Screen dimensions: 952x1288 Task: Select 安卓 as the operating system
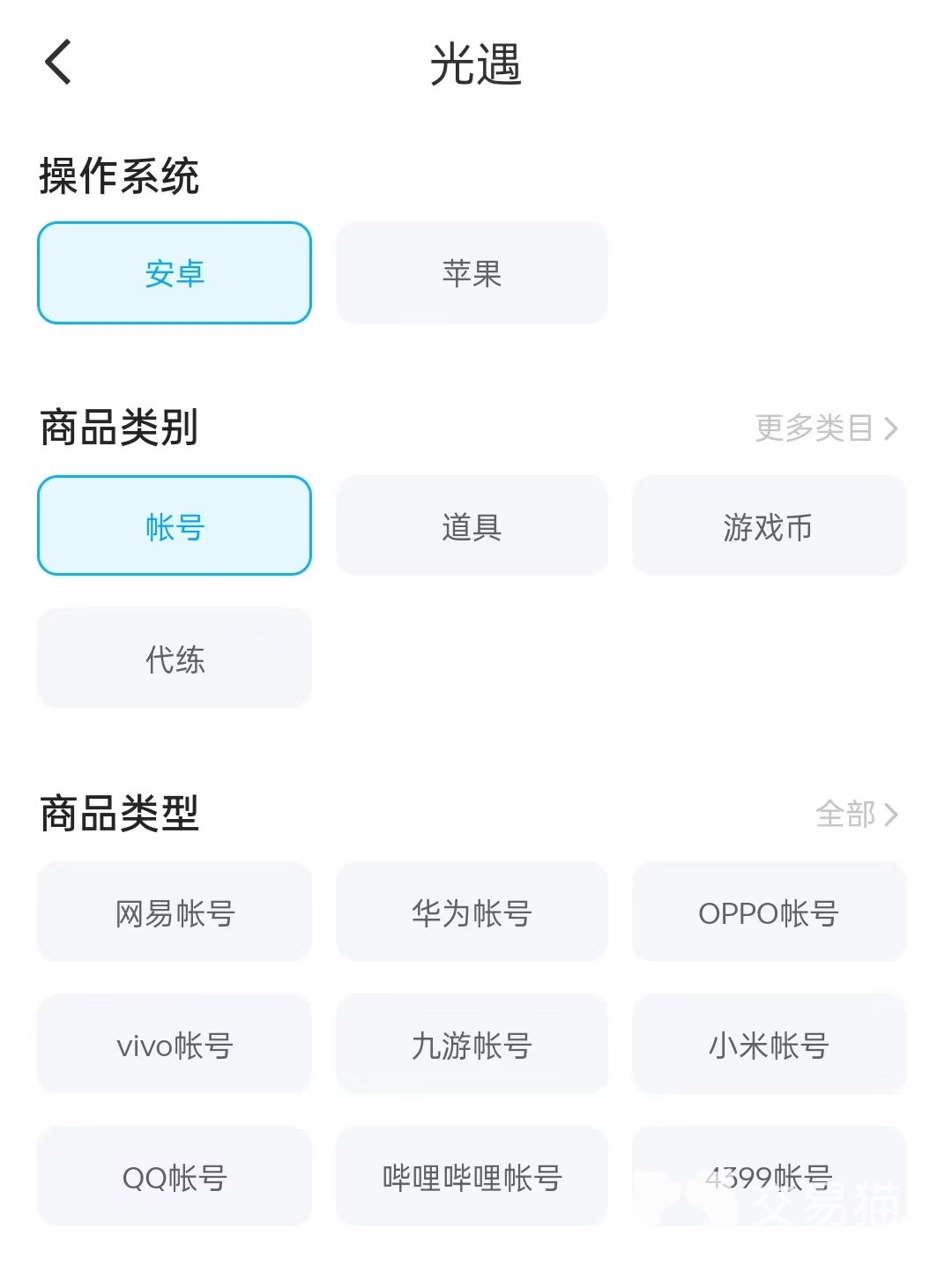tap(175, 273)
